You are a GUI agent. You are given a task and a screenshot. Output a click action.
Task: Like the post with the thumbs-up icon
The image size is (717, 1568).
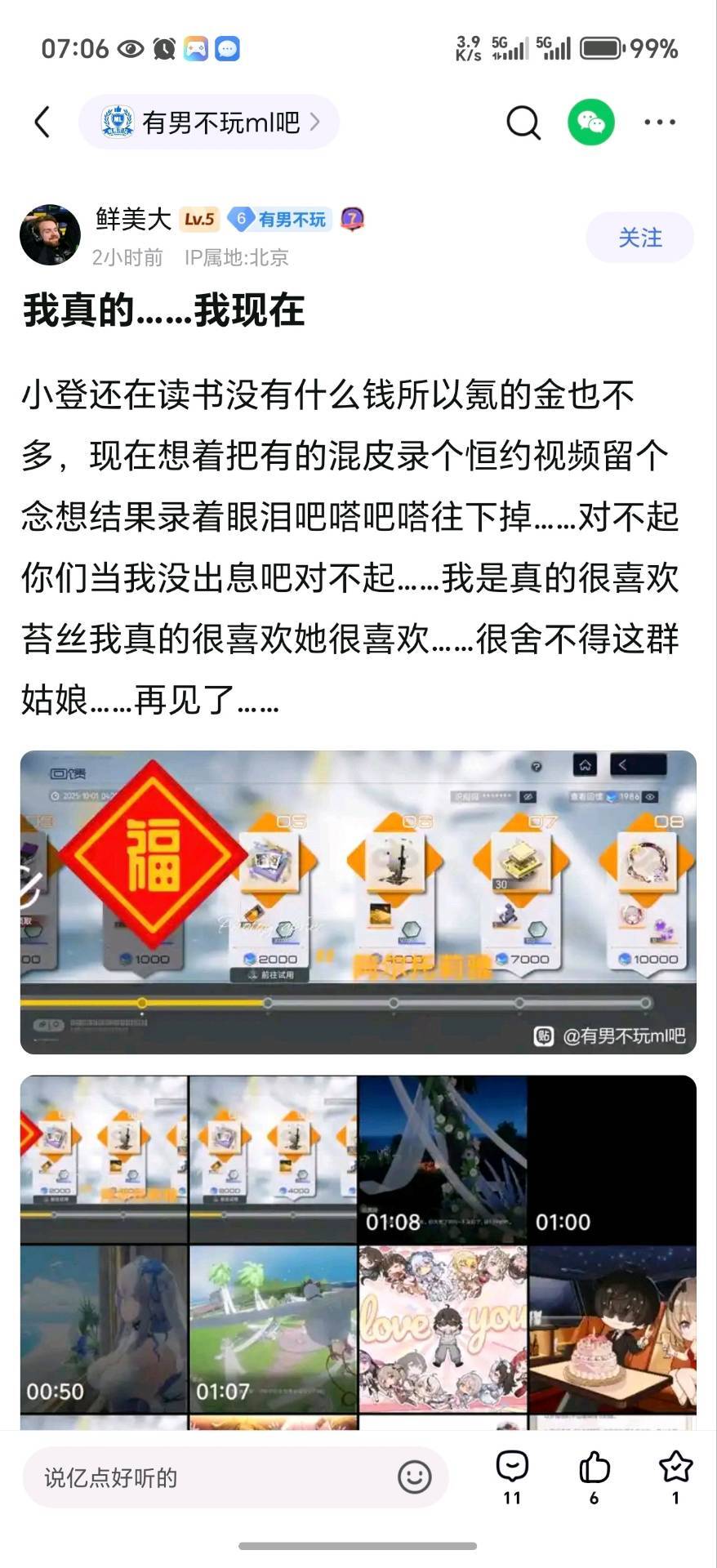tap(594, 1477)
